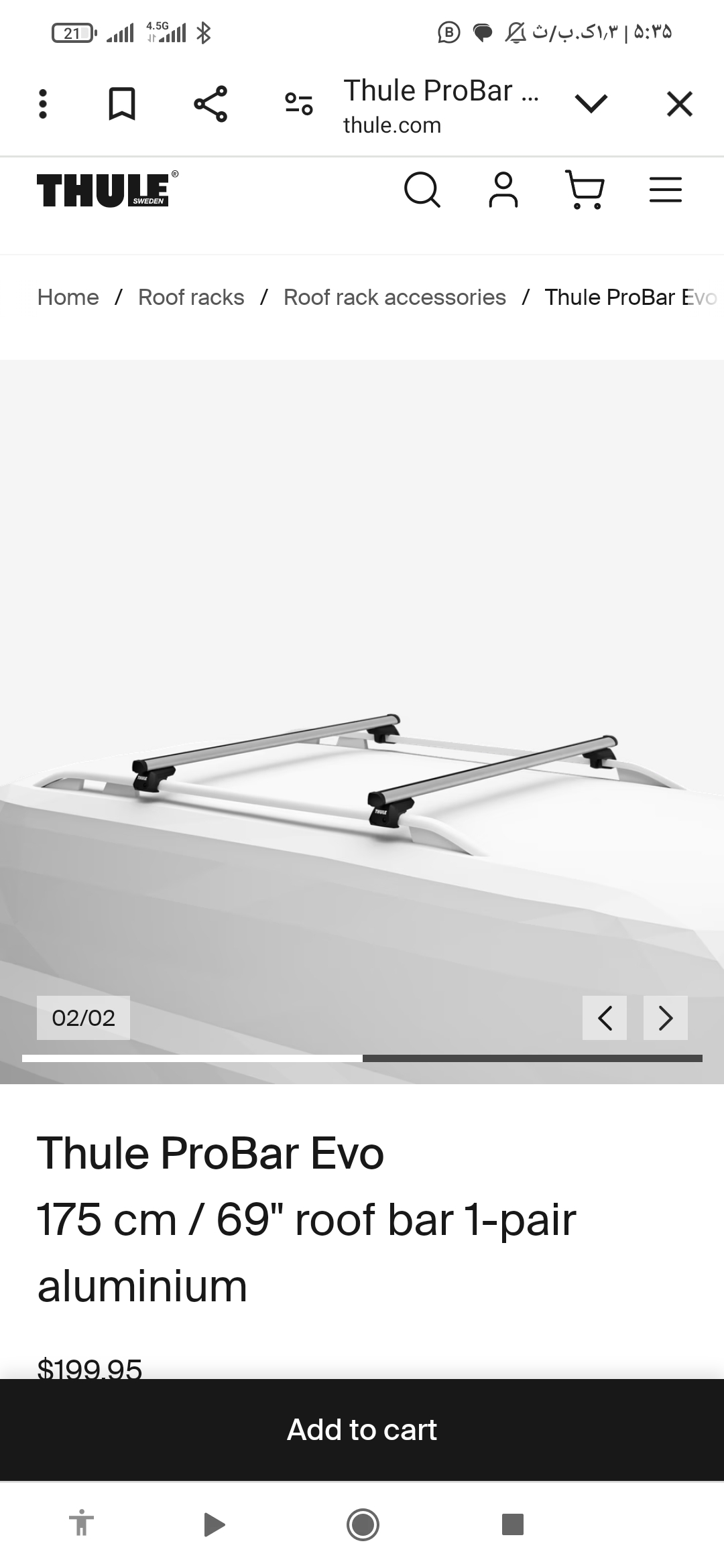Open the site settings icon
Viewport: 724px width, 1568px height.
click(299, 104)
